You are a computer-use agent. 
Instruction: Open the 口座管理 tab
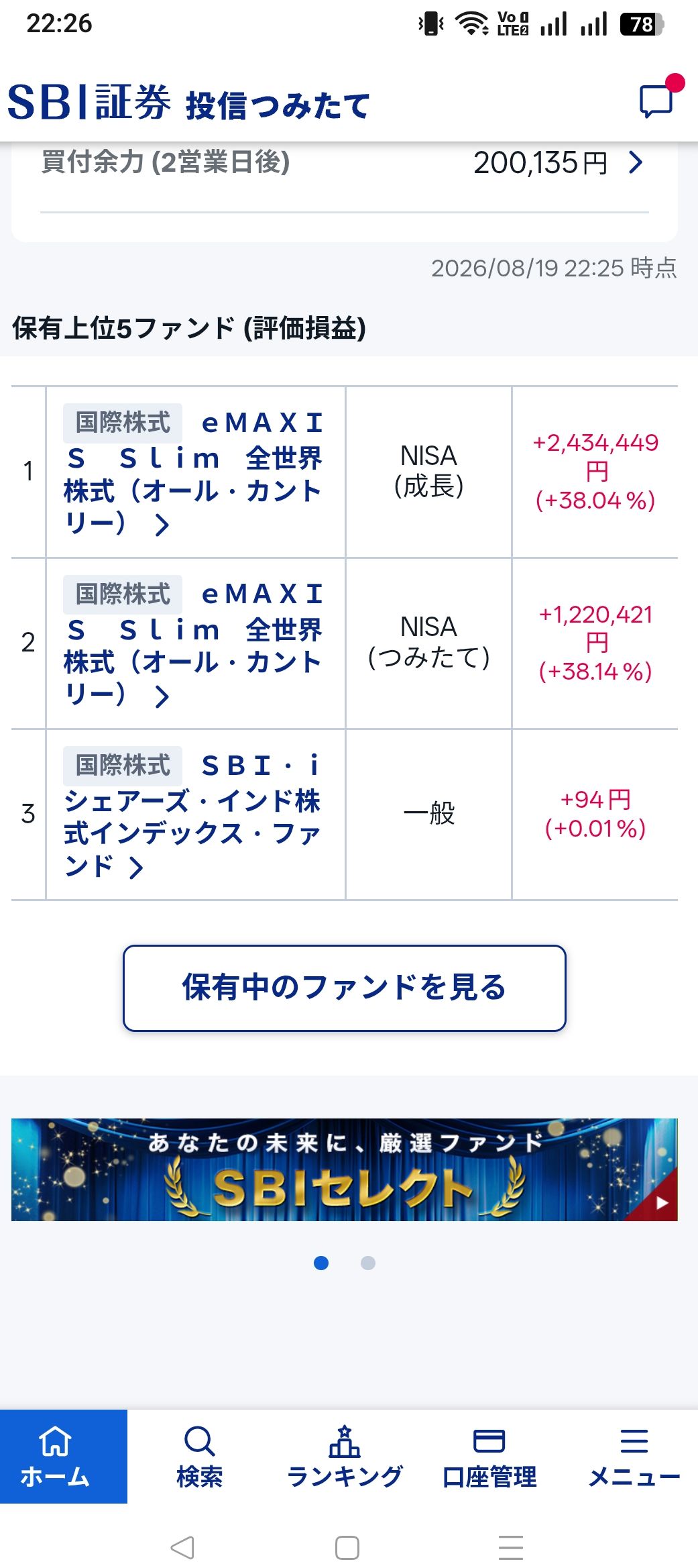pyautogui.click(x=489, y=1456)
